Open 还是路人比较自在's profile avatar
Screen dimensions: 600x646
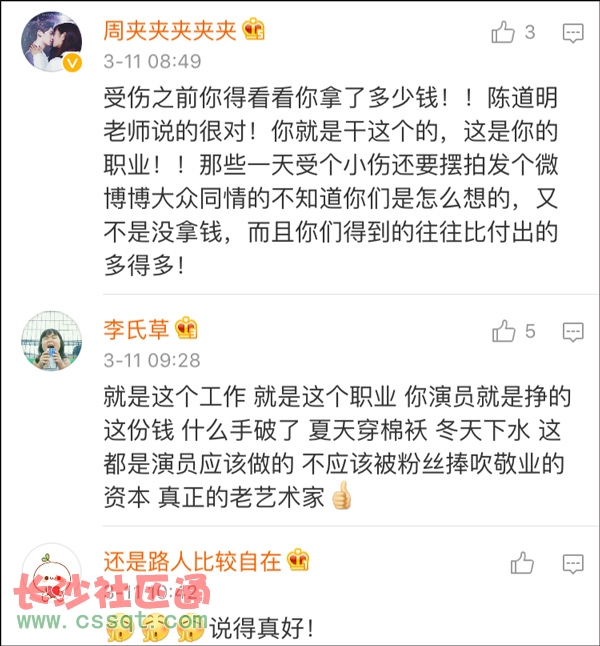coord(51,574)
